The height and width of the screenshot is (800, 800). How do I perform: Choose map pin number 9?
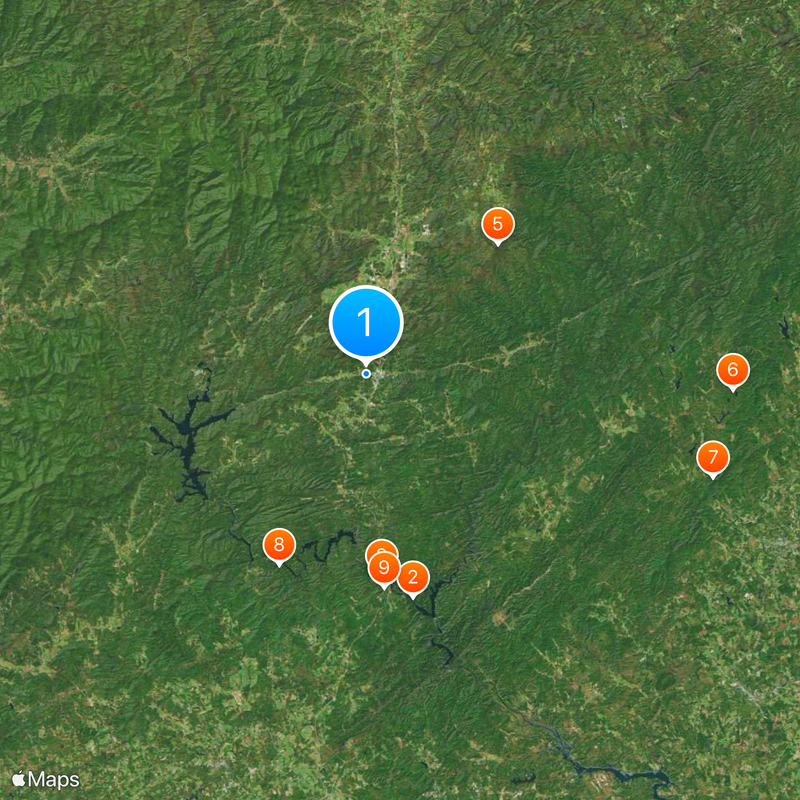384,568
